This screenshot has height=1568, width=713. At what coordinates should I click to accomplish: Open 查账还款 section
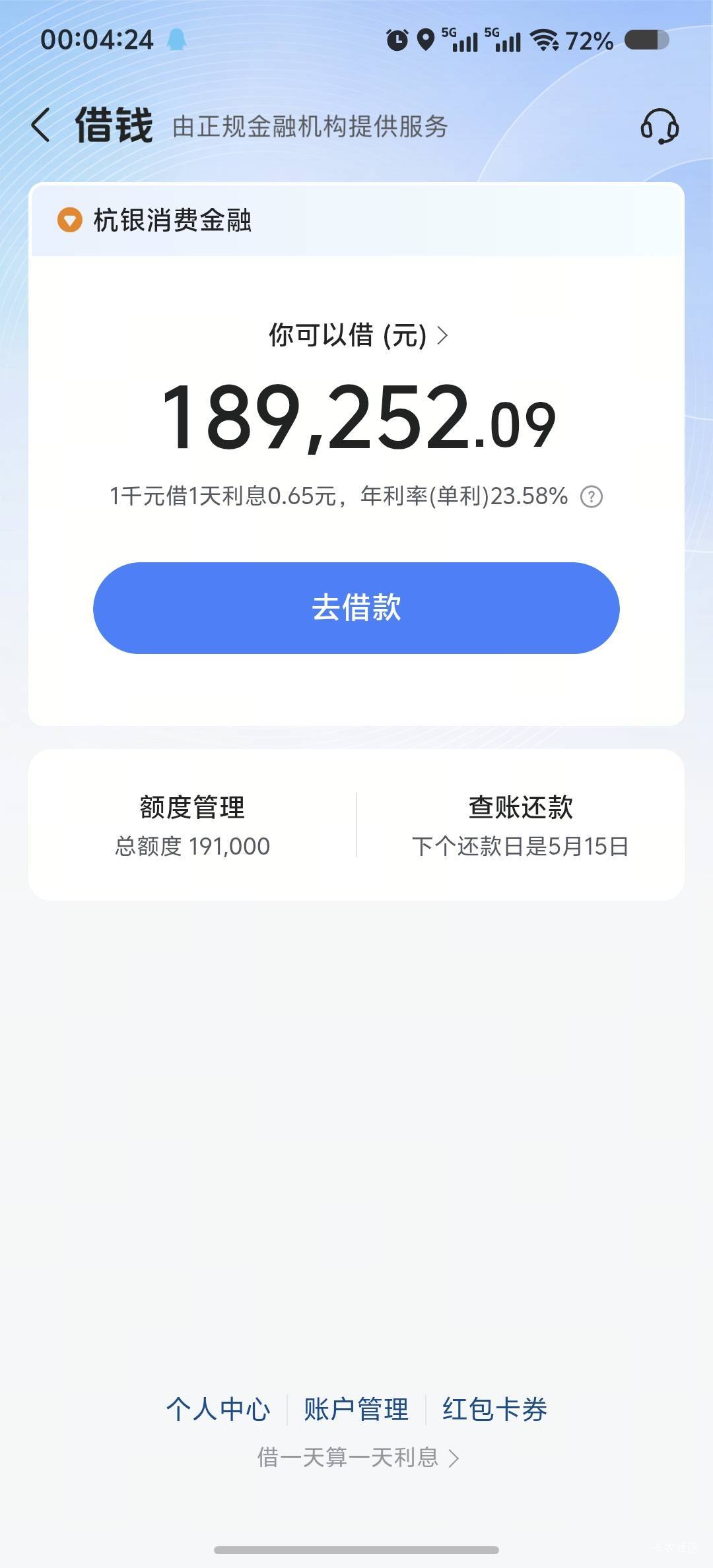pos(520,825)
